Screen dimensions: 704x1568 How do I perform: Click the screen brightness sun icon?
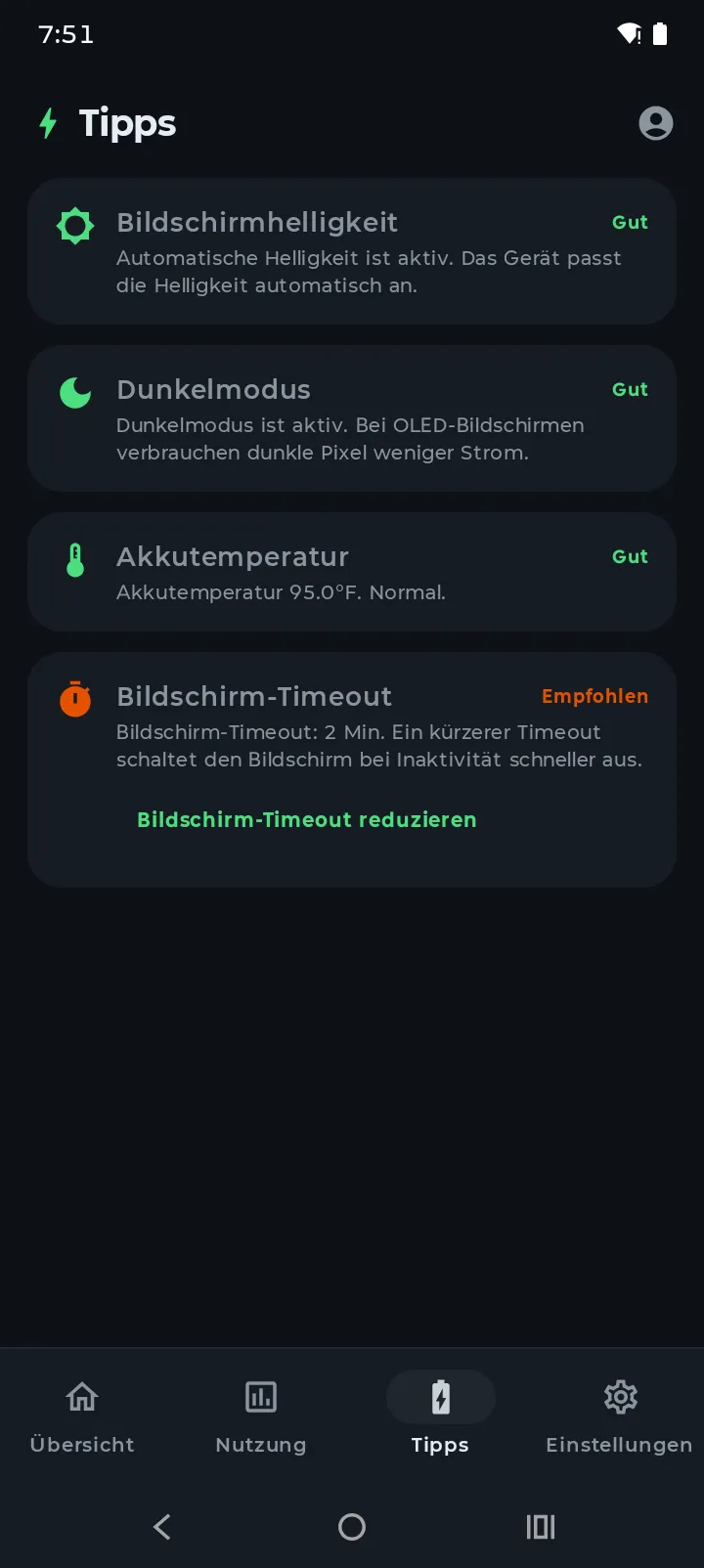point(74,225)
